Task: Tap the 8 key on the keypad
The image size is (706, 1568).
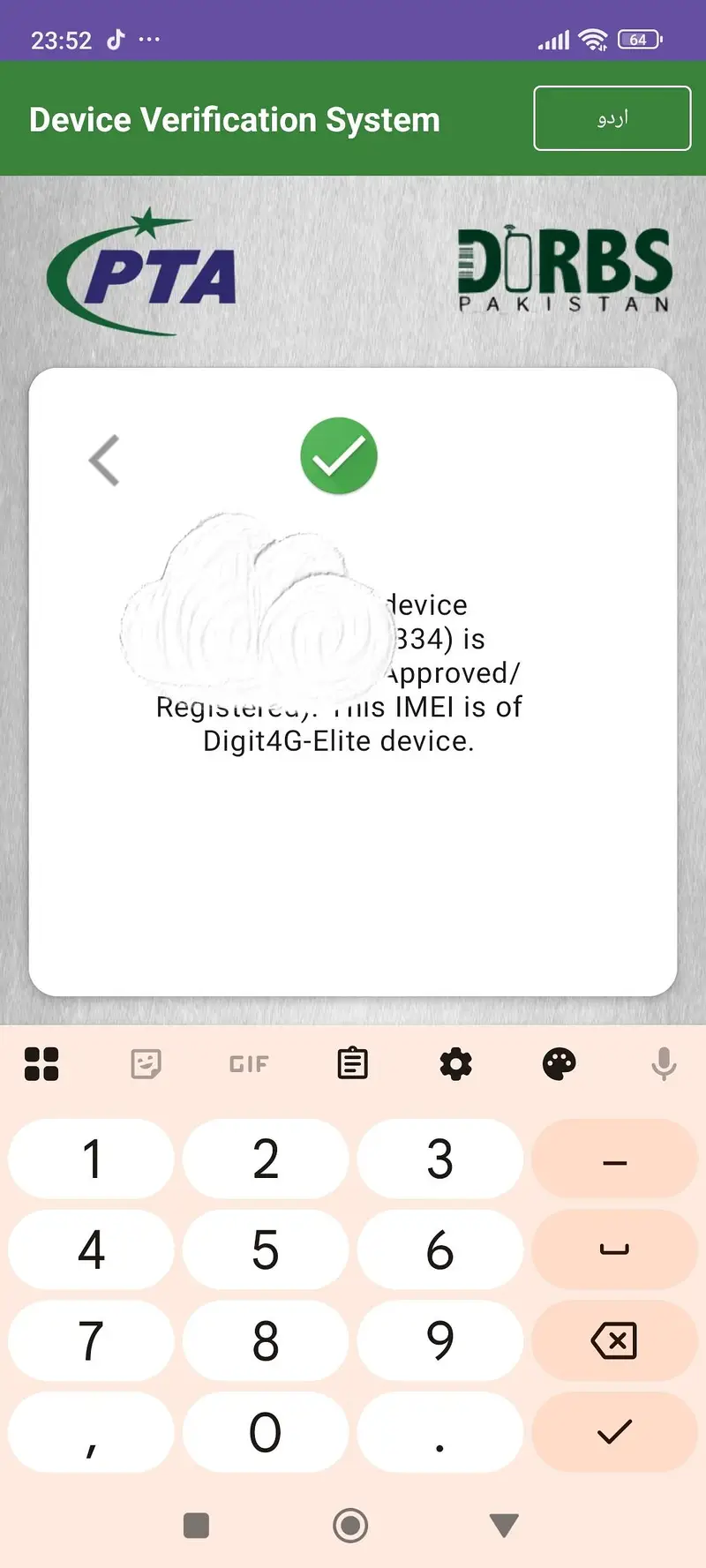Action: 265,1341
